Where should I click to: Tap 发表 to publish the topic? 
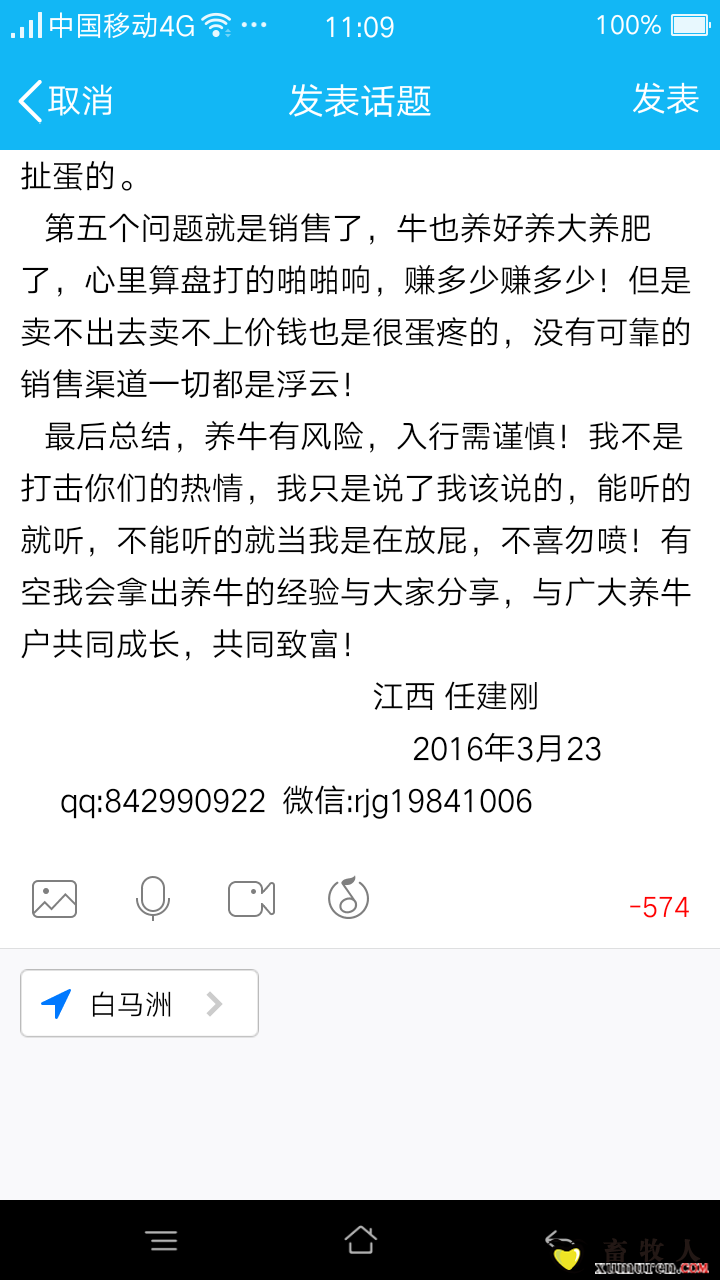click(x=665, y=99)
